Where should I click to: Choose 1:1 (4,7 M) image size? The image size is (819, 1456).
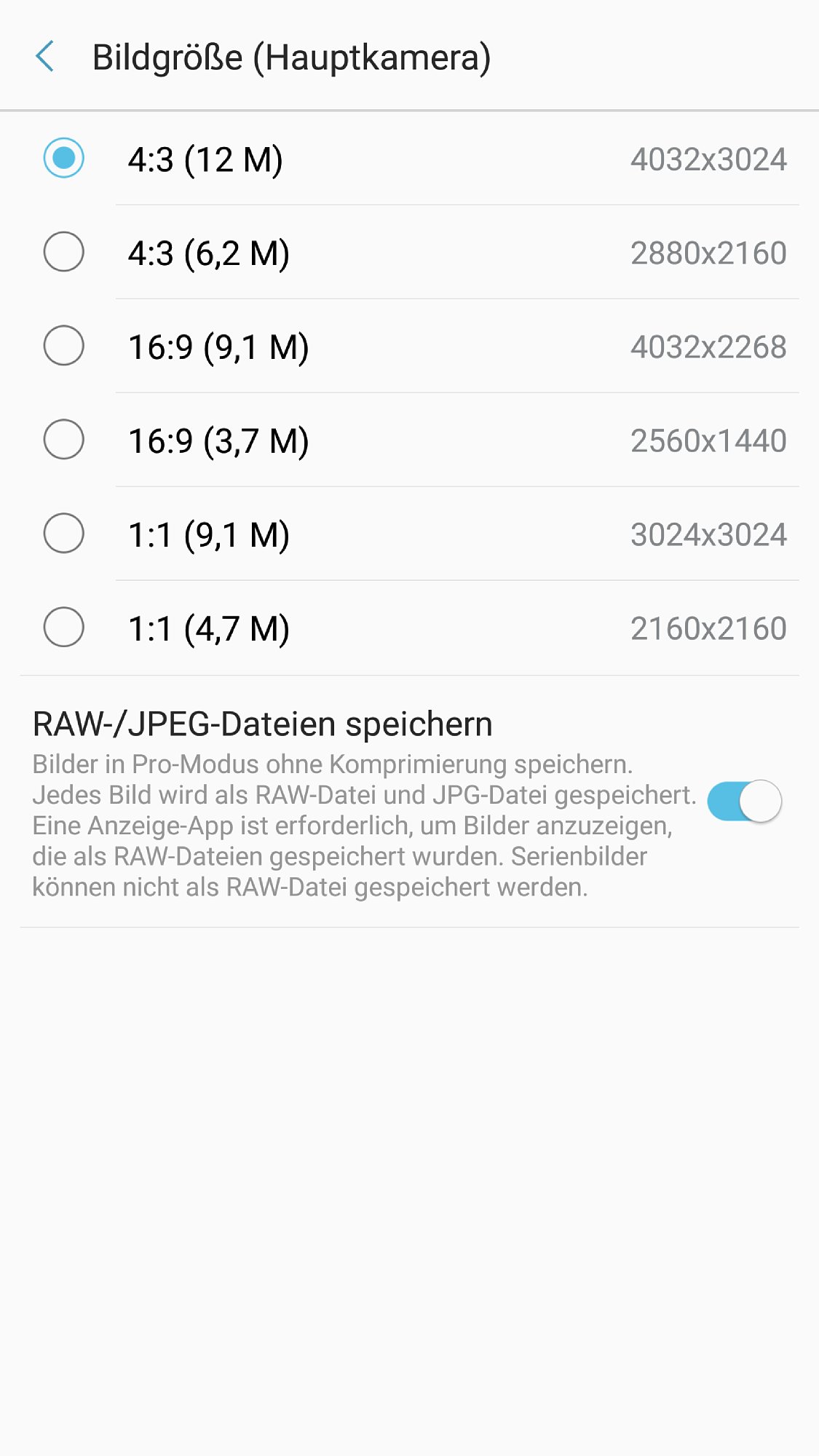(409, 628)
